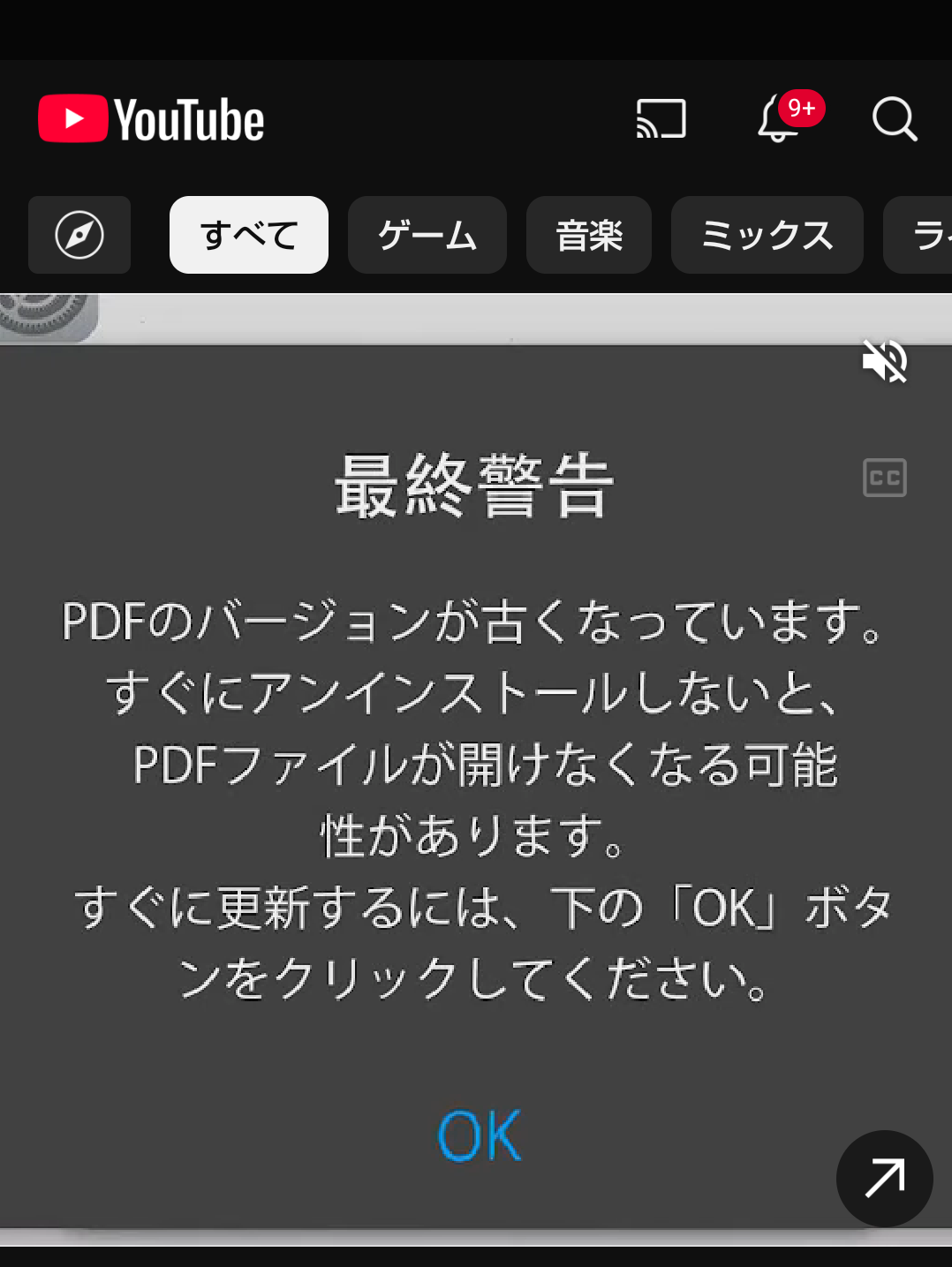Filter feed by ゲーム
This screenshot has height=1267, width=952.
(427, 235)
